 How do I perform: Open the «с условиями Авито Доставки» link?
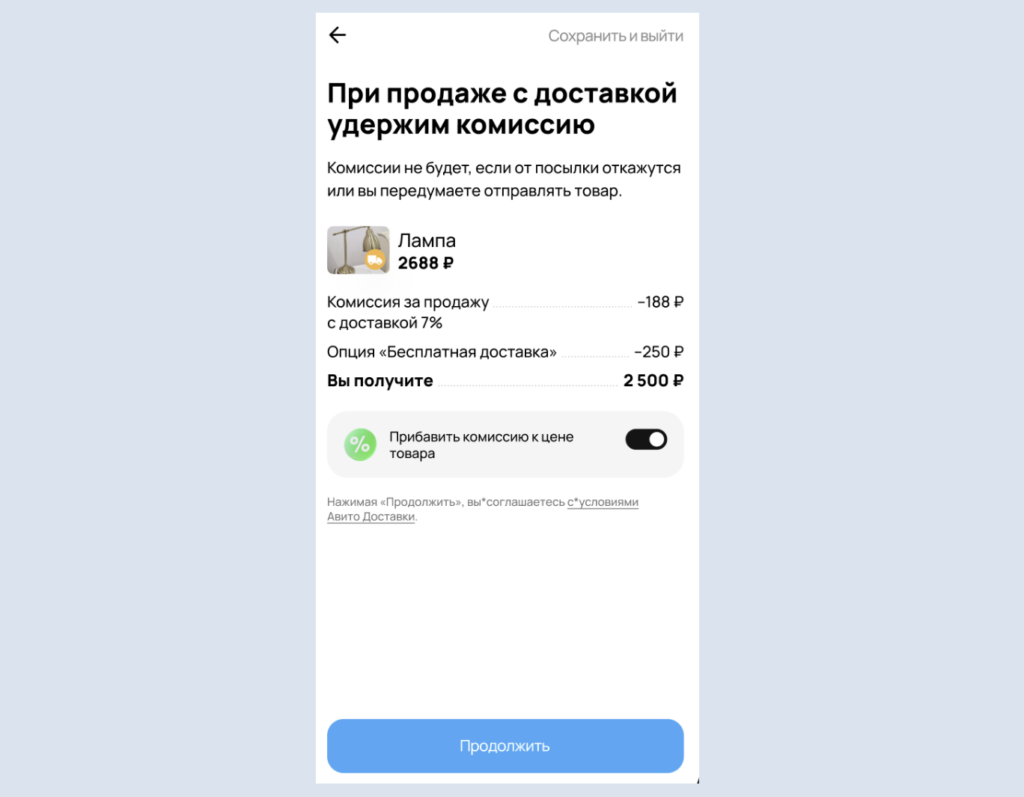[x=603, y=502]
